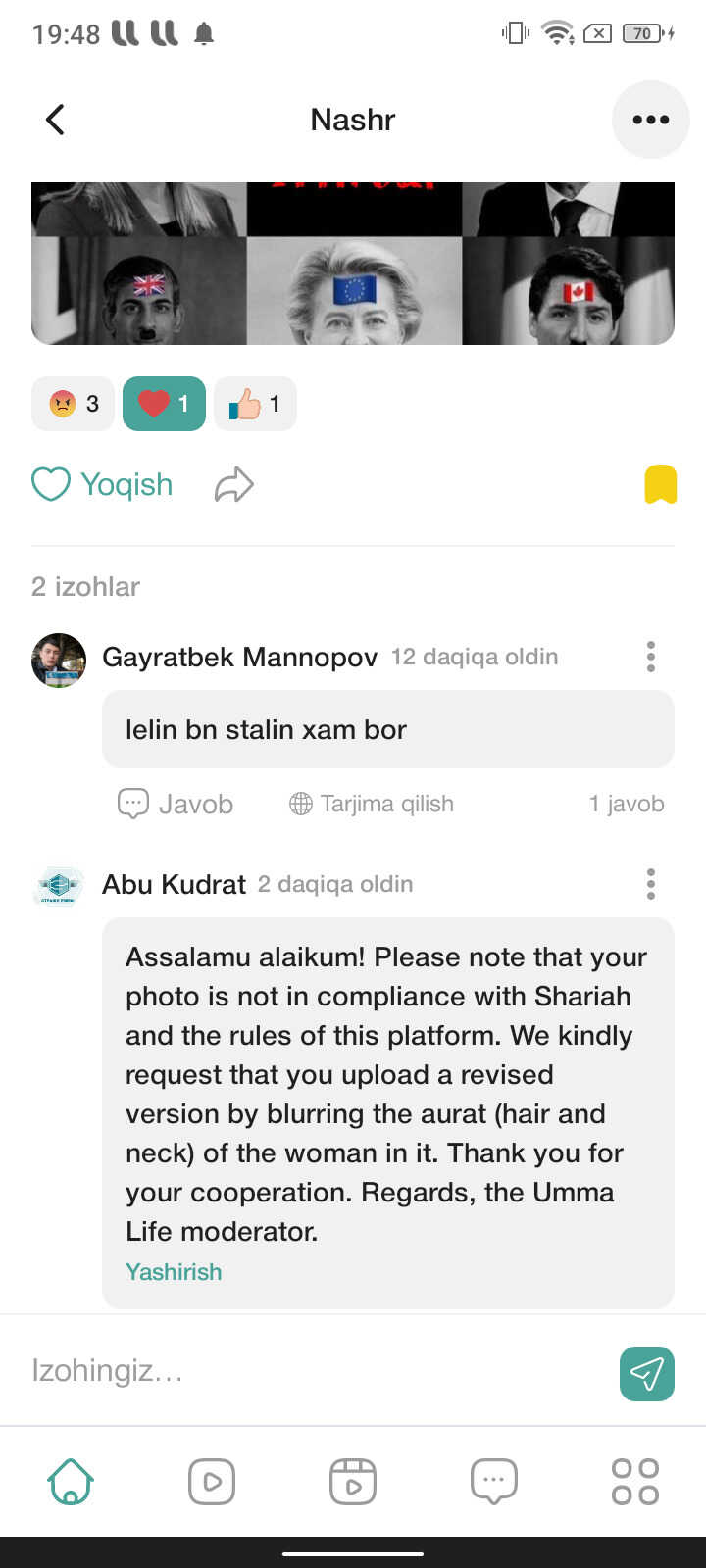Open the grid menu tab

634,1481
